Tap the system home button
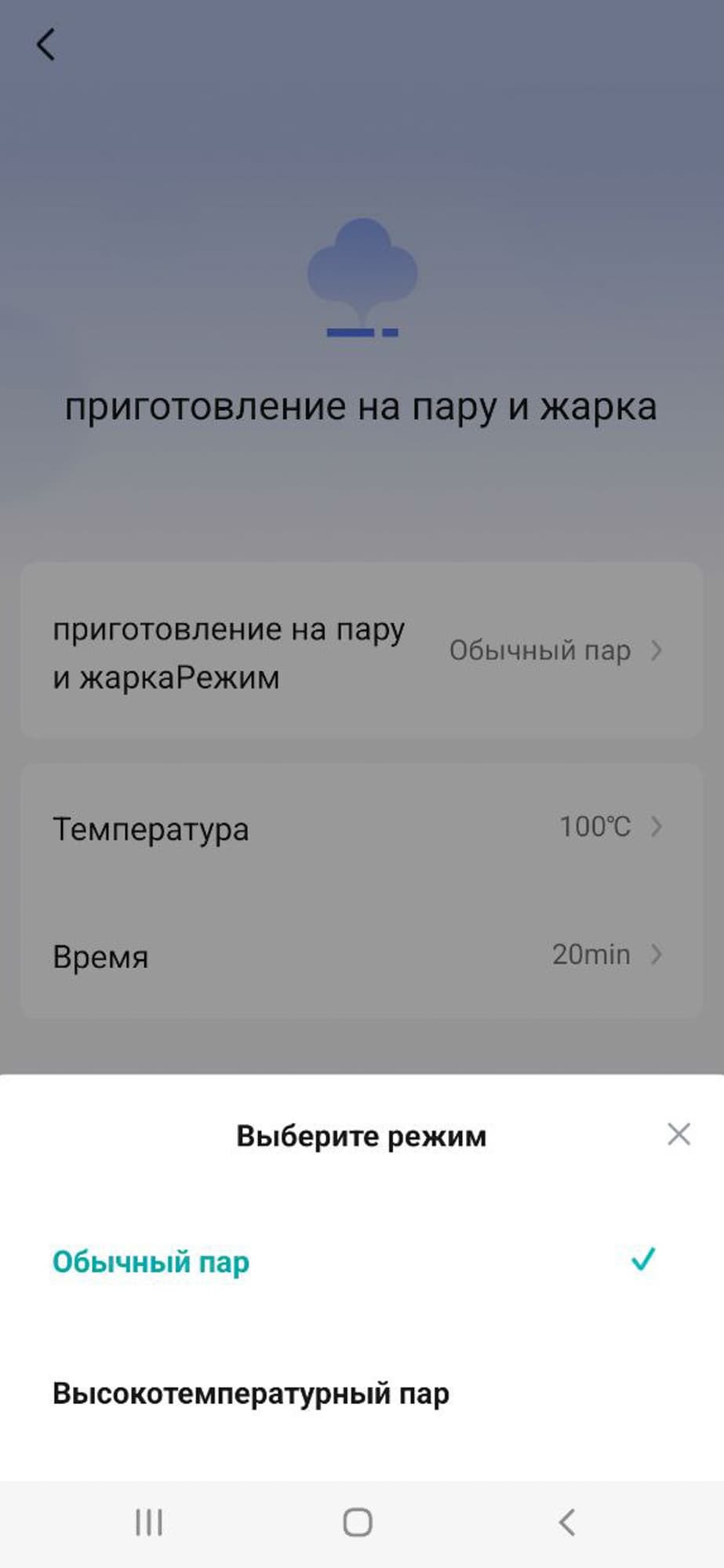The height and width of the screenshot is (1568, 724). click(358, 1523)
